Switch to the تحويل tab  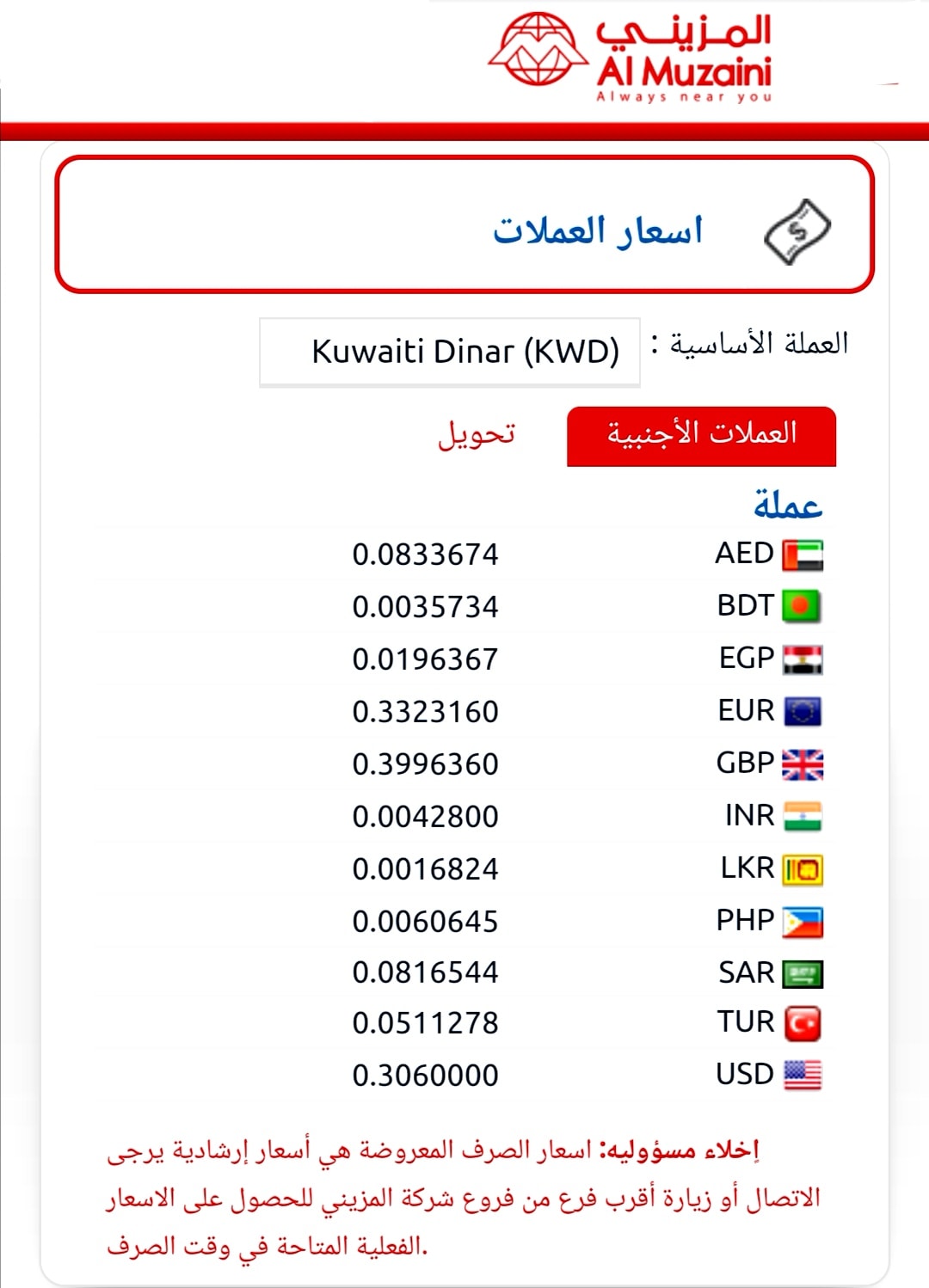tap(477, 434)
